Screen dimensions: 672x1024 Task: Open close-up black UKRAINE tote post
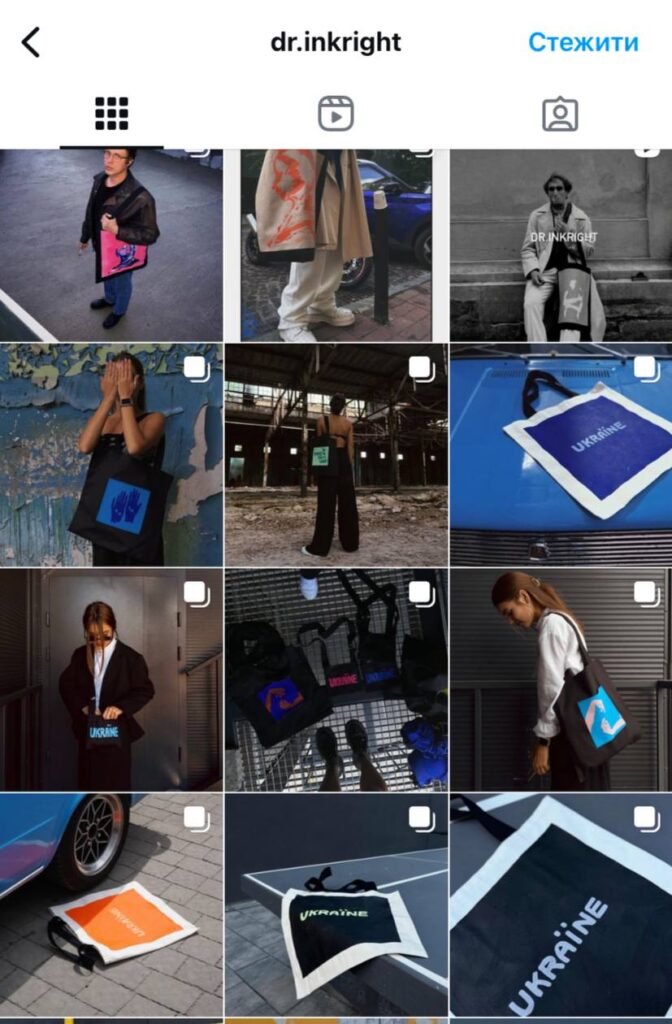(x=561, y=905)
